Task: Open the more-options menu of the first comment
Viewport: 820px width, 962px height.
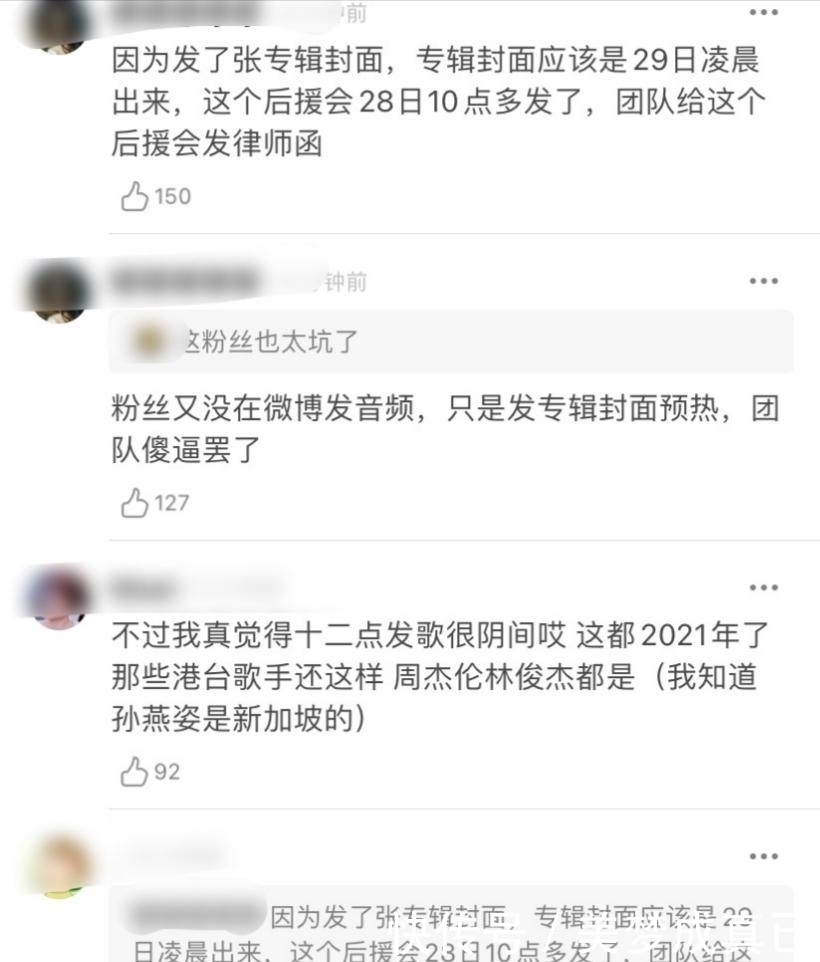Action: (763, 13)
